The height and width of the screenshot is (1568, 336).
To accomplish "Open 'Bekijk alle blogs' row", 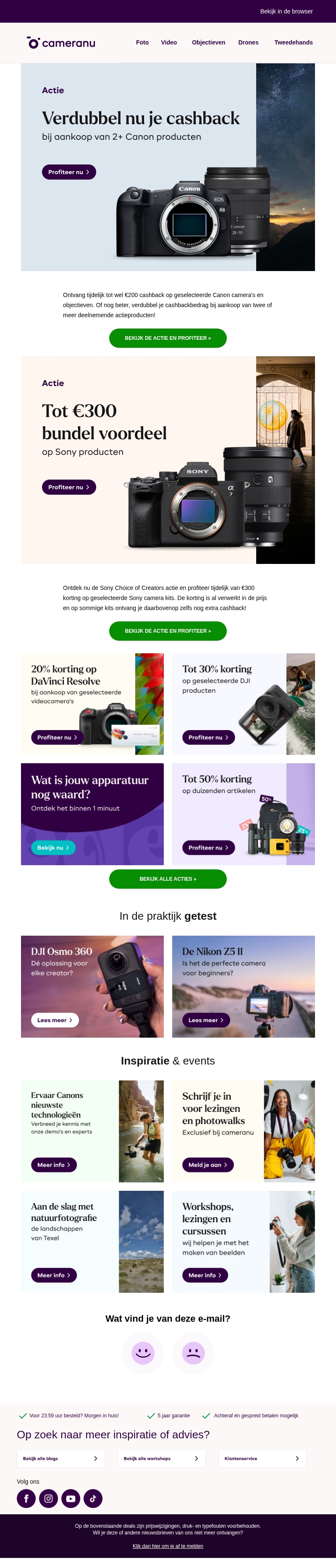I will click(60, 1458).
